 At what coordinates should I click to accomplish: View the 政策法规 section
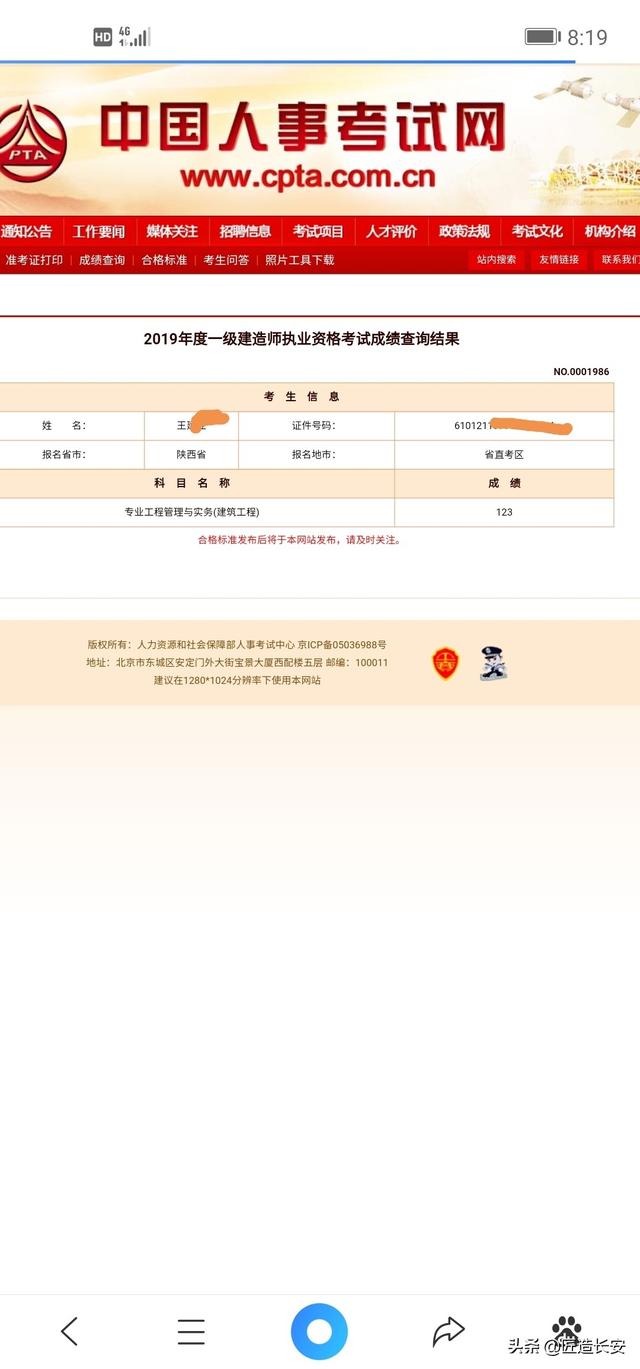click(464, 231)
